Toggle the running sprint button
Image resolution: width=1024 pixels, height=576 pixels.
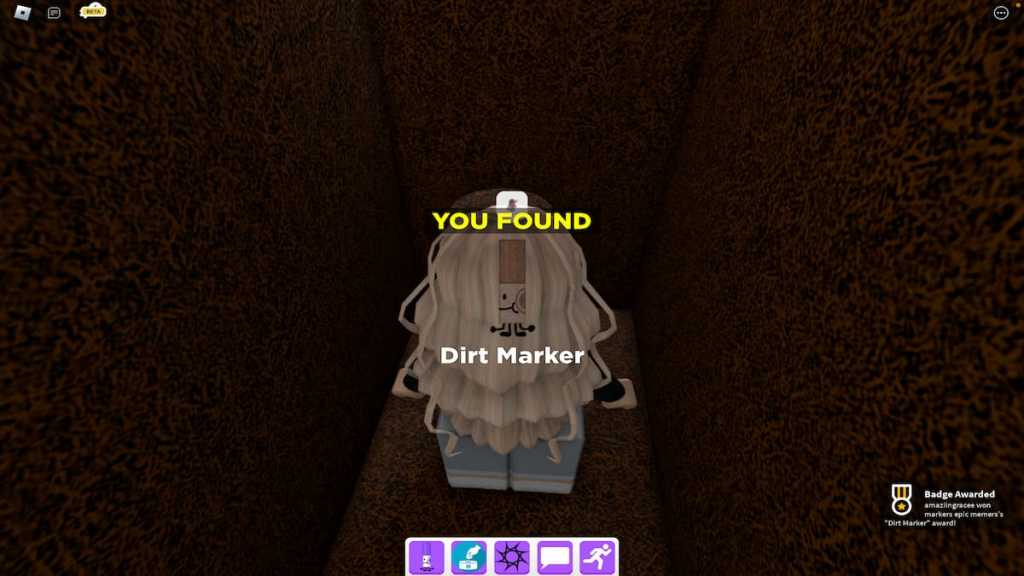pyautogui.click(x=597, y=556)
